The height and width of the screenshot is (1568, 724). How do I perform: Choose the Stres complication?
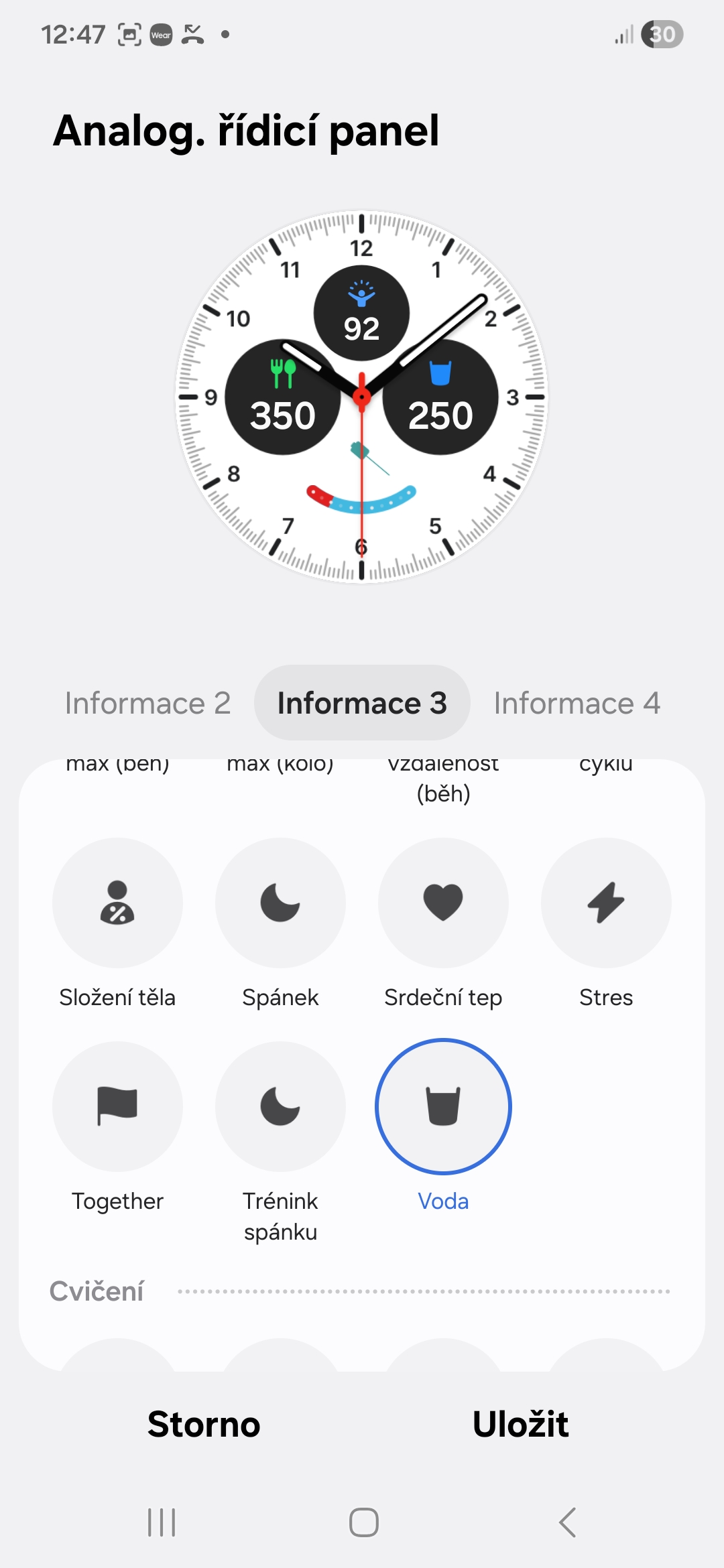click(606, 903)
